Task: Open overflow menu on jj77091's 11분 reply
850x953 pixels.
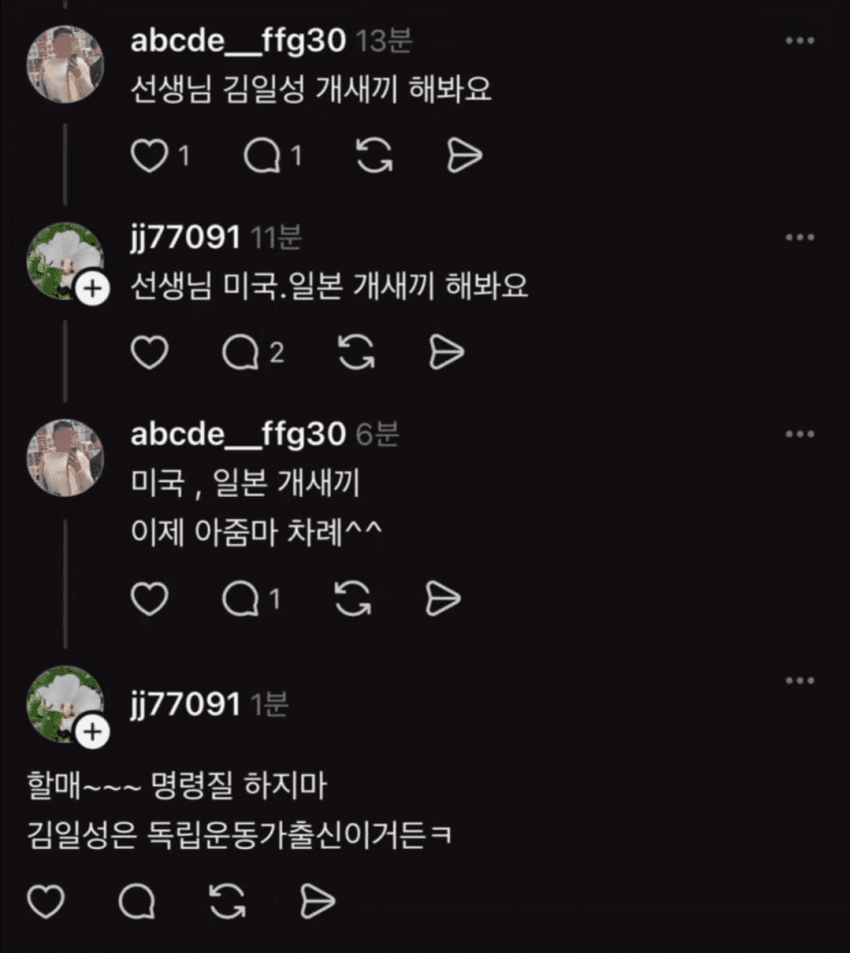Action: [800, 237]
